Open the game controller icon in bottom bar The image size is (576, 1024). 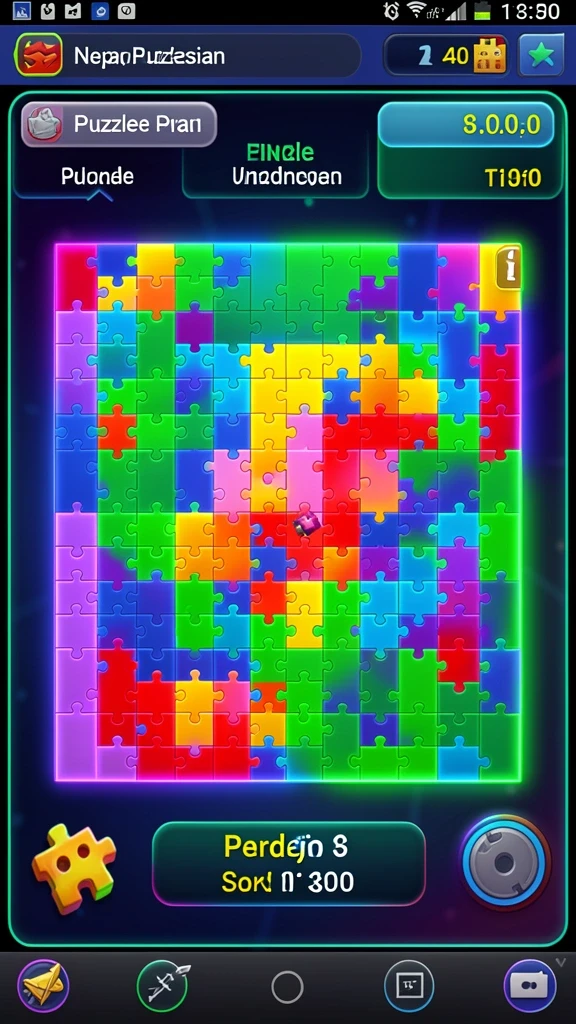coord(530,986)
